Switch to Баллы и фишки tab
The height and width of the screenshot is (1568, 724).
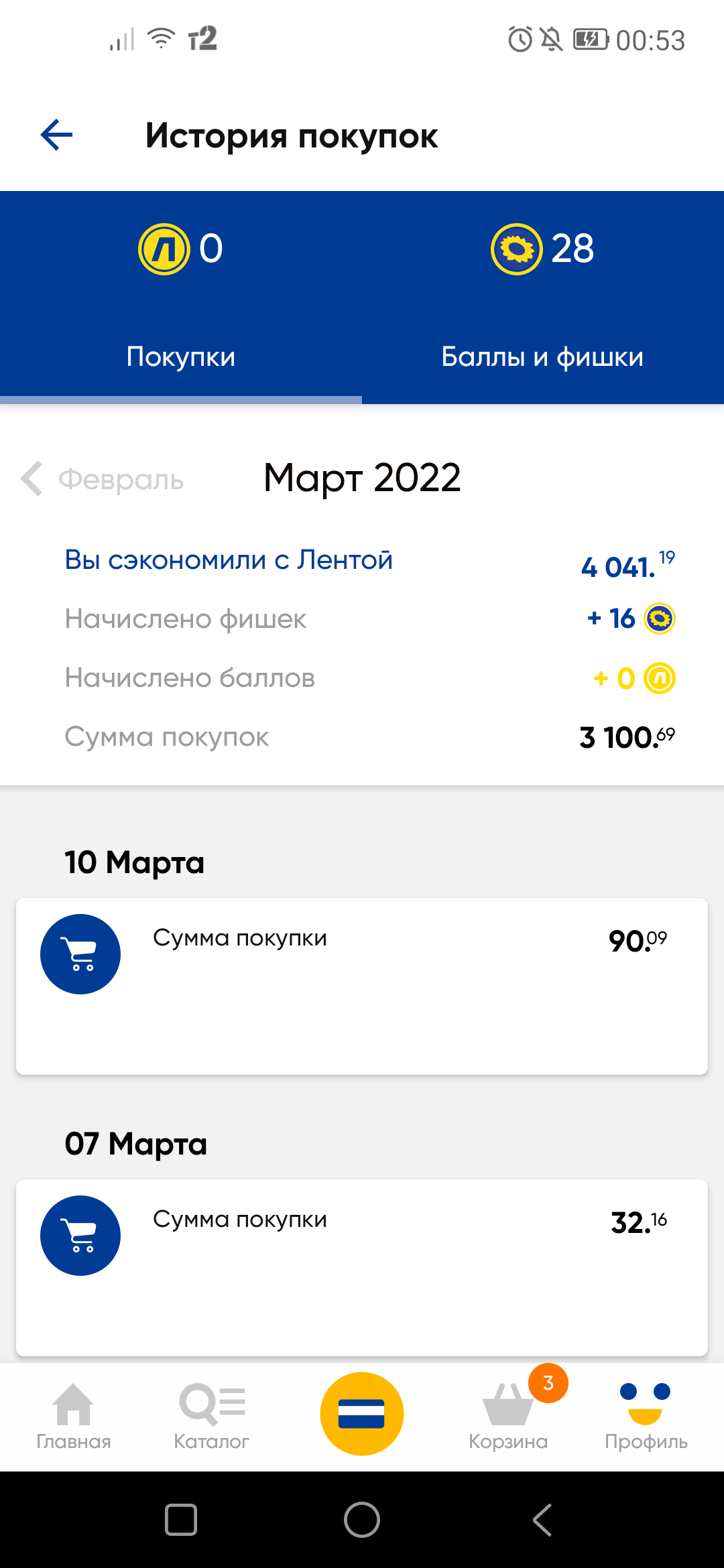pos(542,356)
